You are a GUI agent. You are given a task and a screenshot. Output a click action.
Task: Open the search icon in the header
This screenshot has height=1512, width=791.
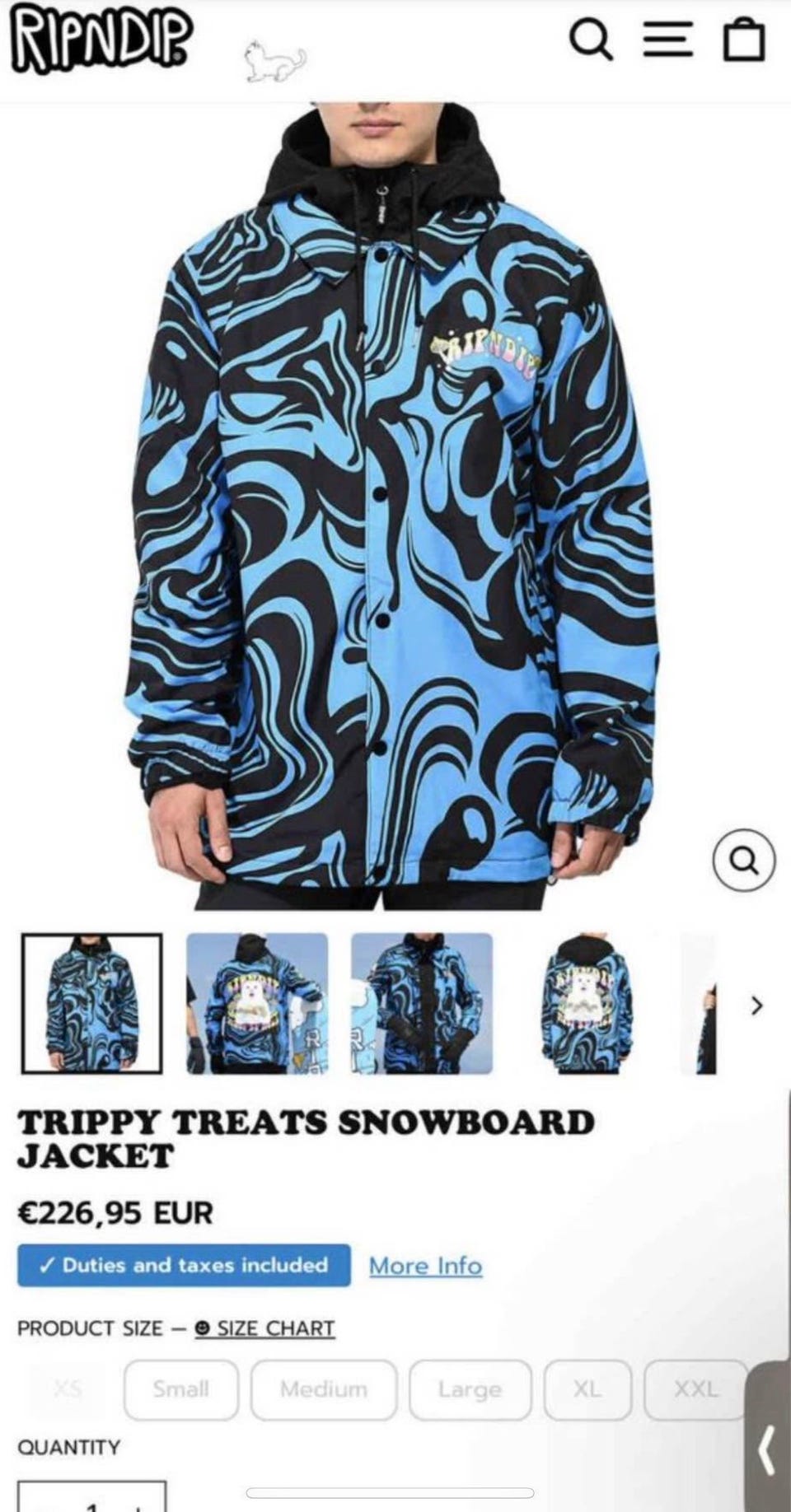coord(592,40)
